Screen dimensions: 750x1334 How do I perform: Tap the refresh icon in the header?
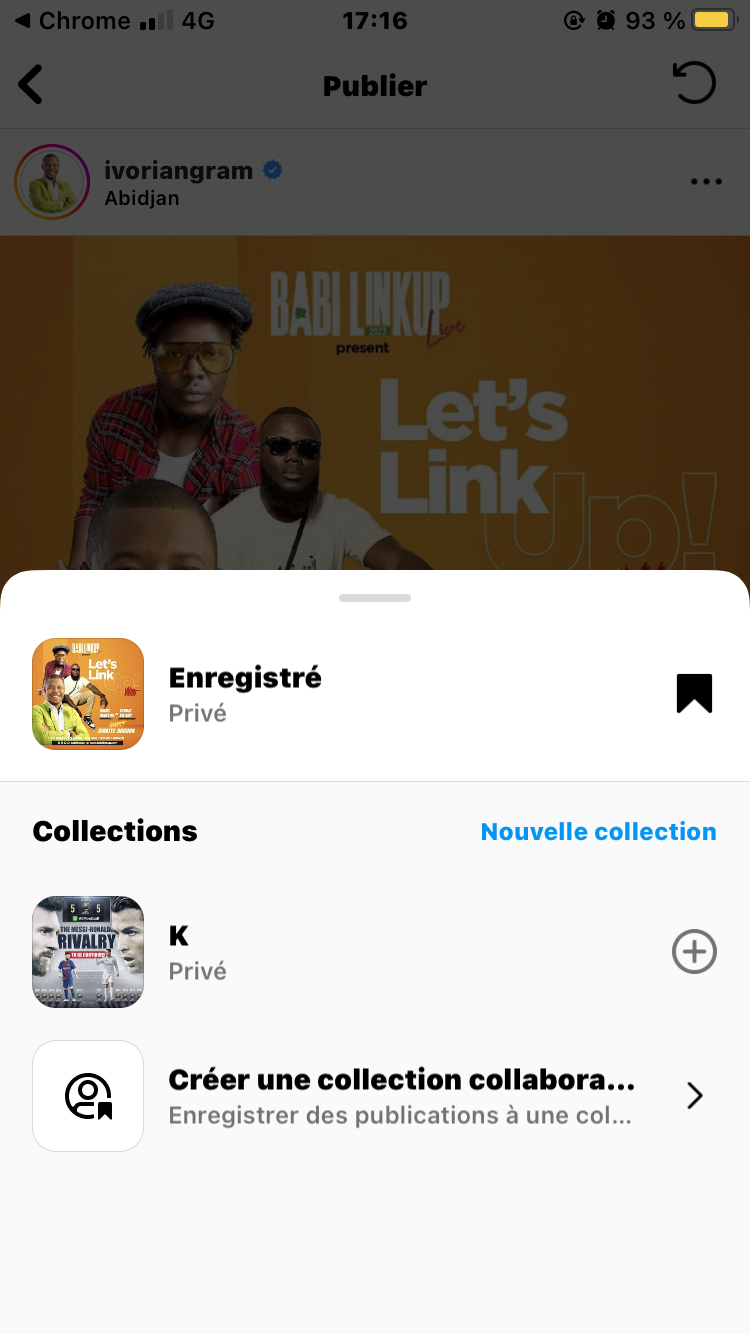pyautogui.click(x=694, y=83)
